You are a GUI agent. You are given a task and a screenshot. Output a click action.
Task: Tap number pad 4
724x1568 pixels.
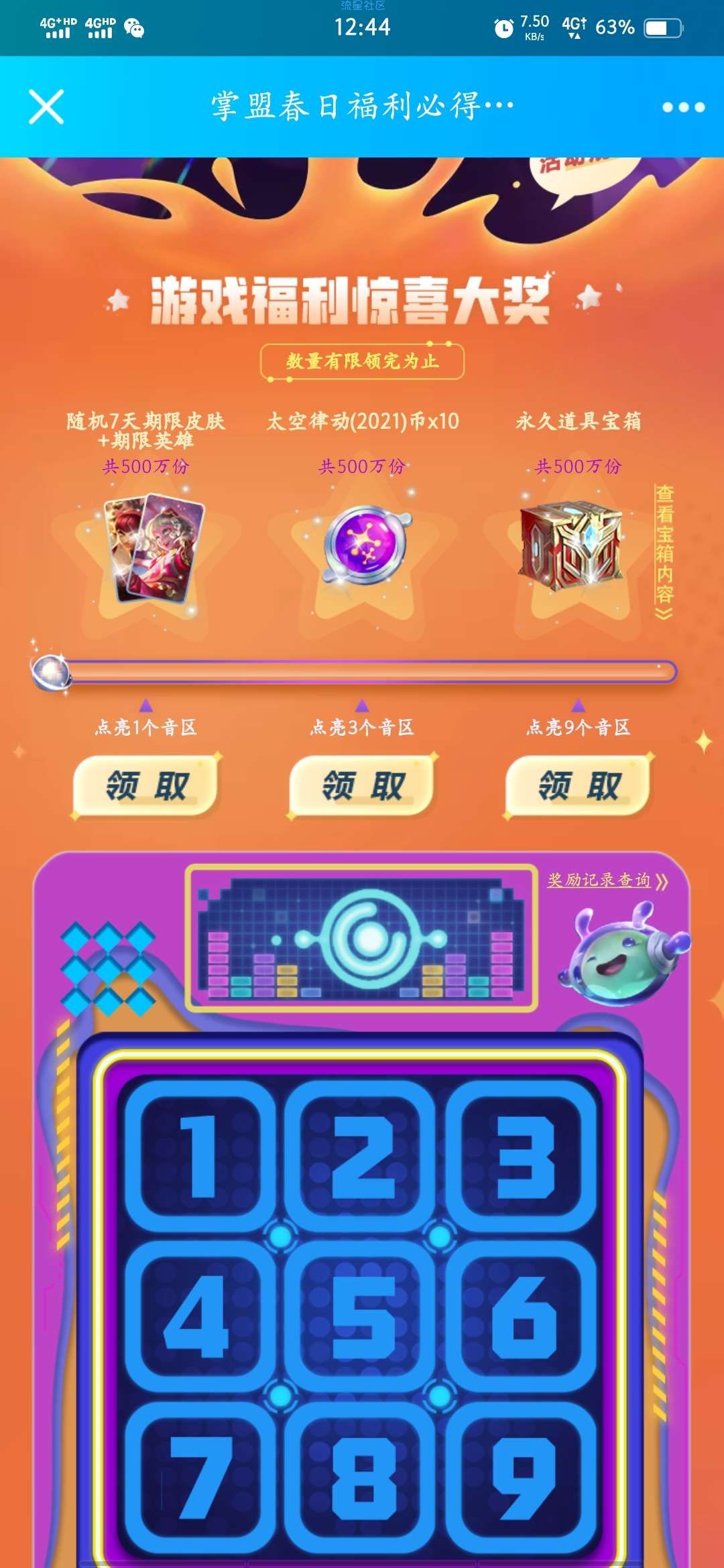[x=199, y=1317]
